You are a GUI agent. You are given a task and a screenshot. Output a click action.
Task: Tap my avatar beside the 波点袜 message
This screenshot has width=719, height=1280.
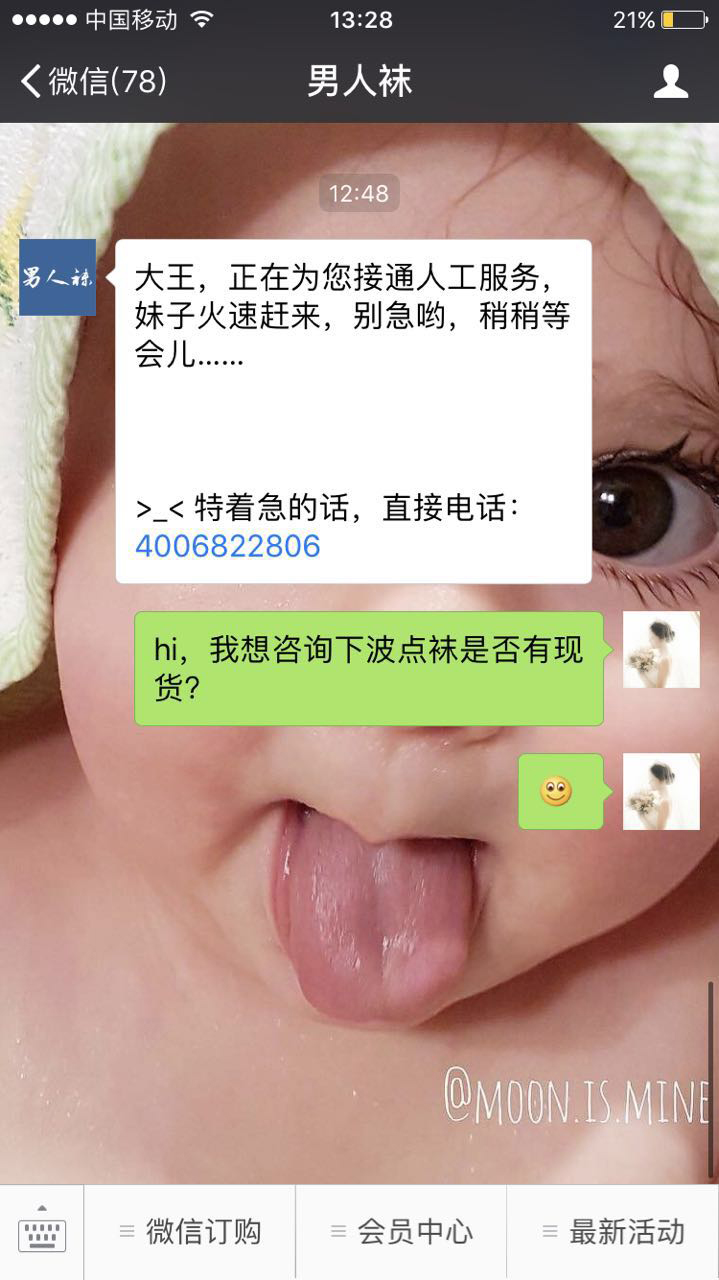[x=661, y=650]
